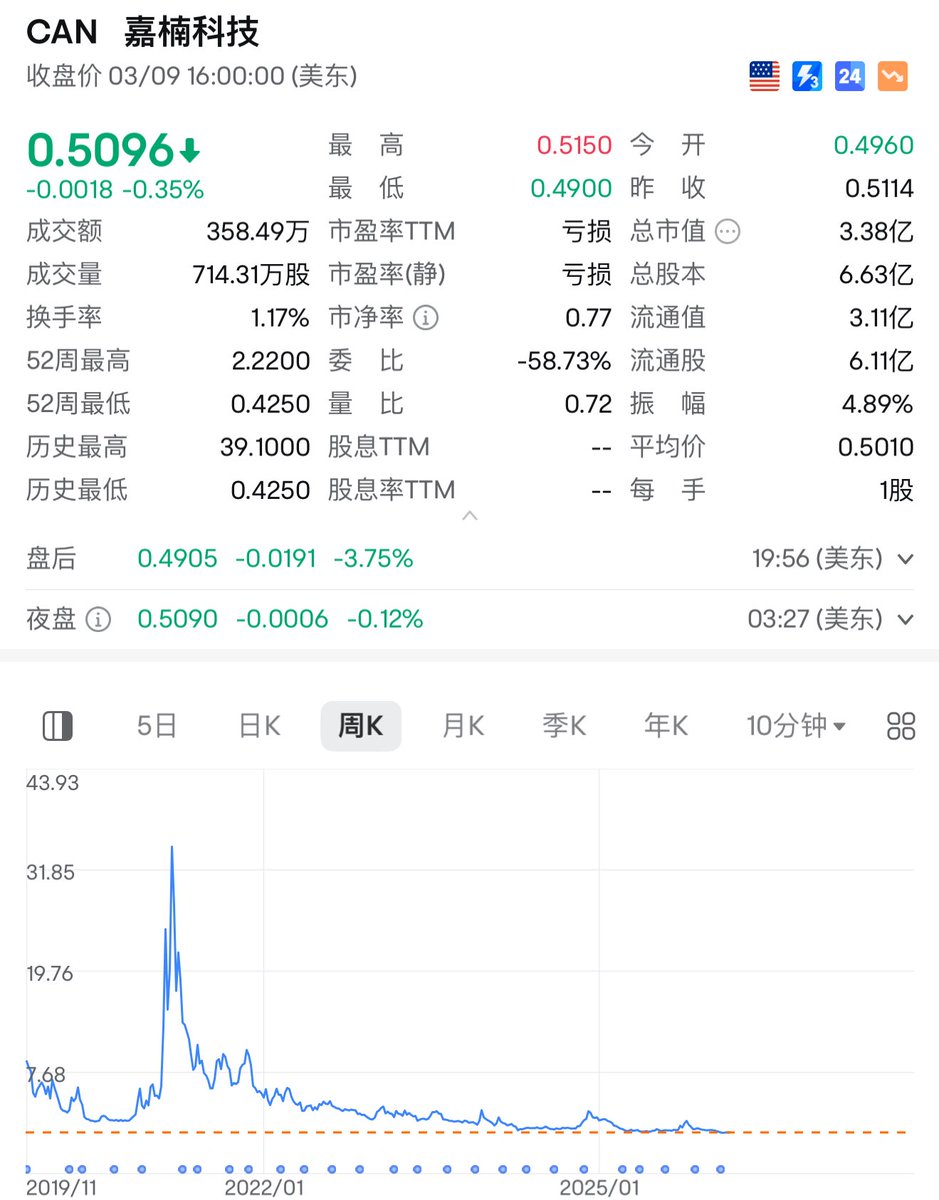Show info about 市净率
The height and width of the screenshot is (1200, 939).
click(426, 318)
